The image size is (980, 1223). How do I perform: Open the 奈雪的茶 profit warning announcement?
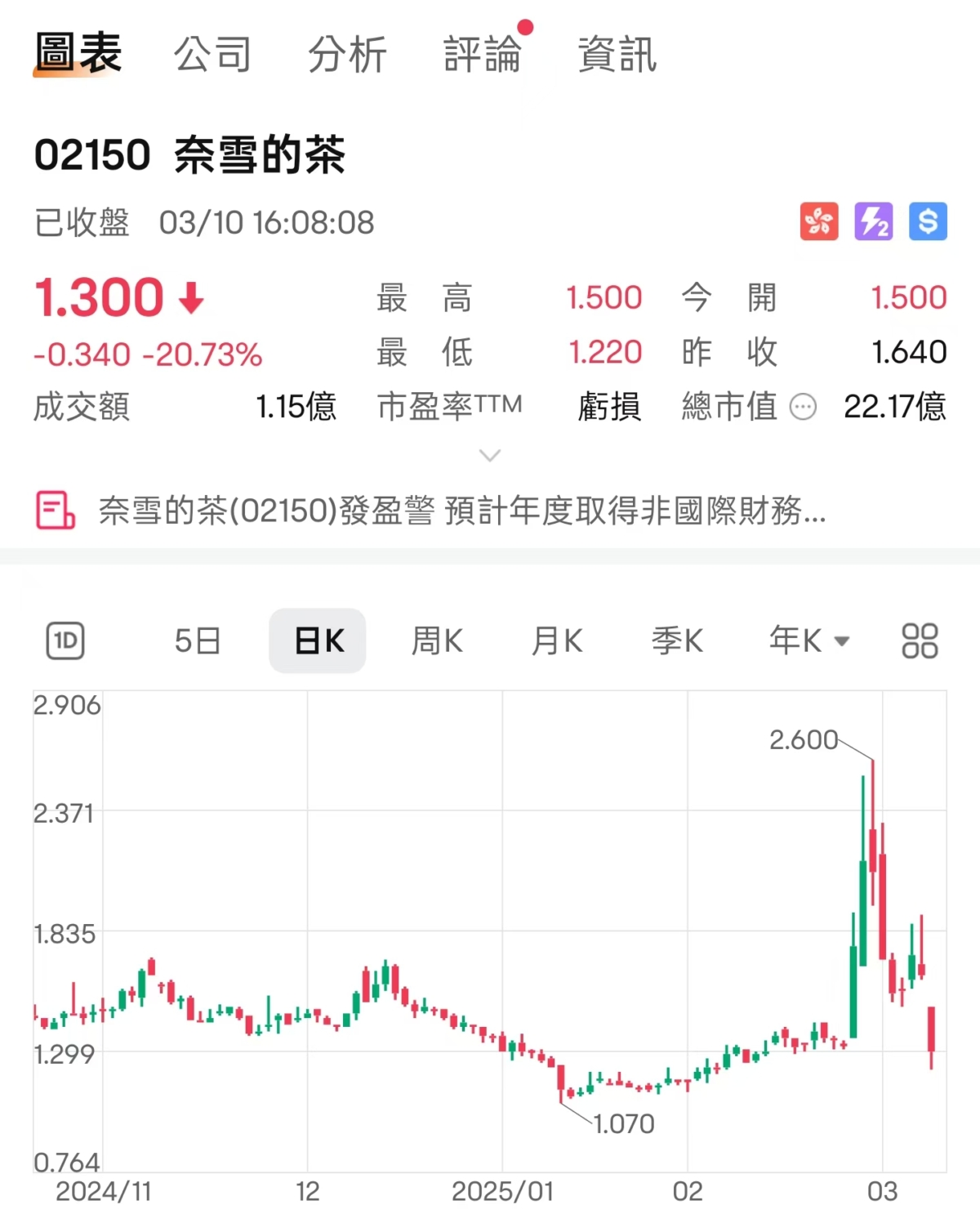(x=461, y=511)
